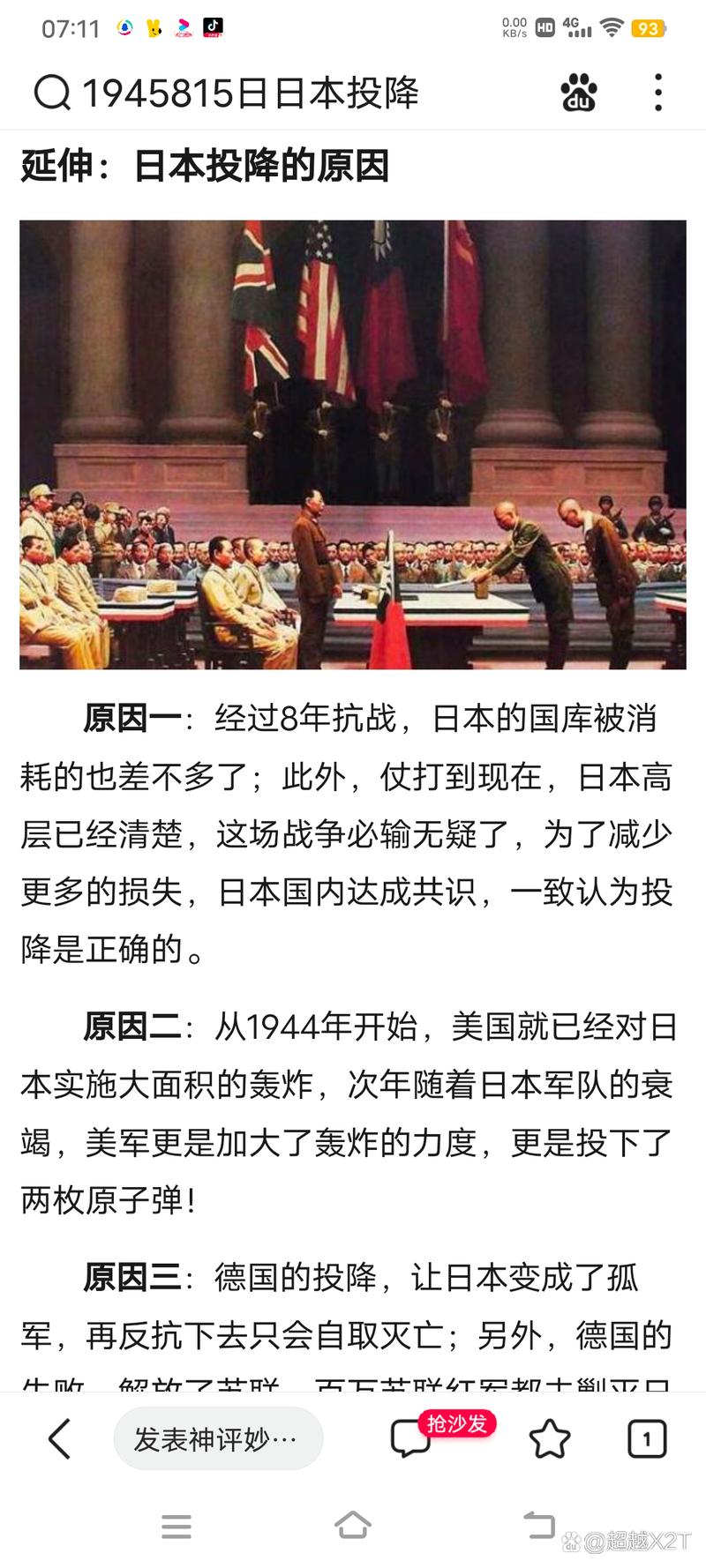Tap the 发表神评妙论 comment field
Viewport: 706px width, 1568px height.
click(x=217, y=1439)
